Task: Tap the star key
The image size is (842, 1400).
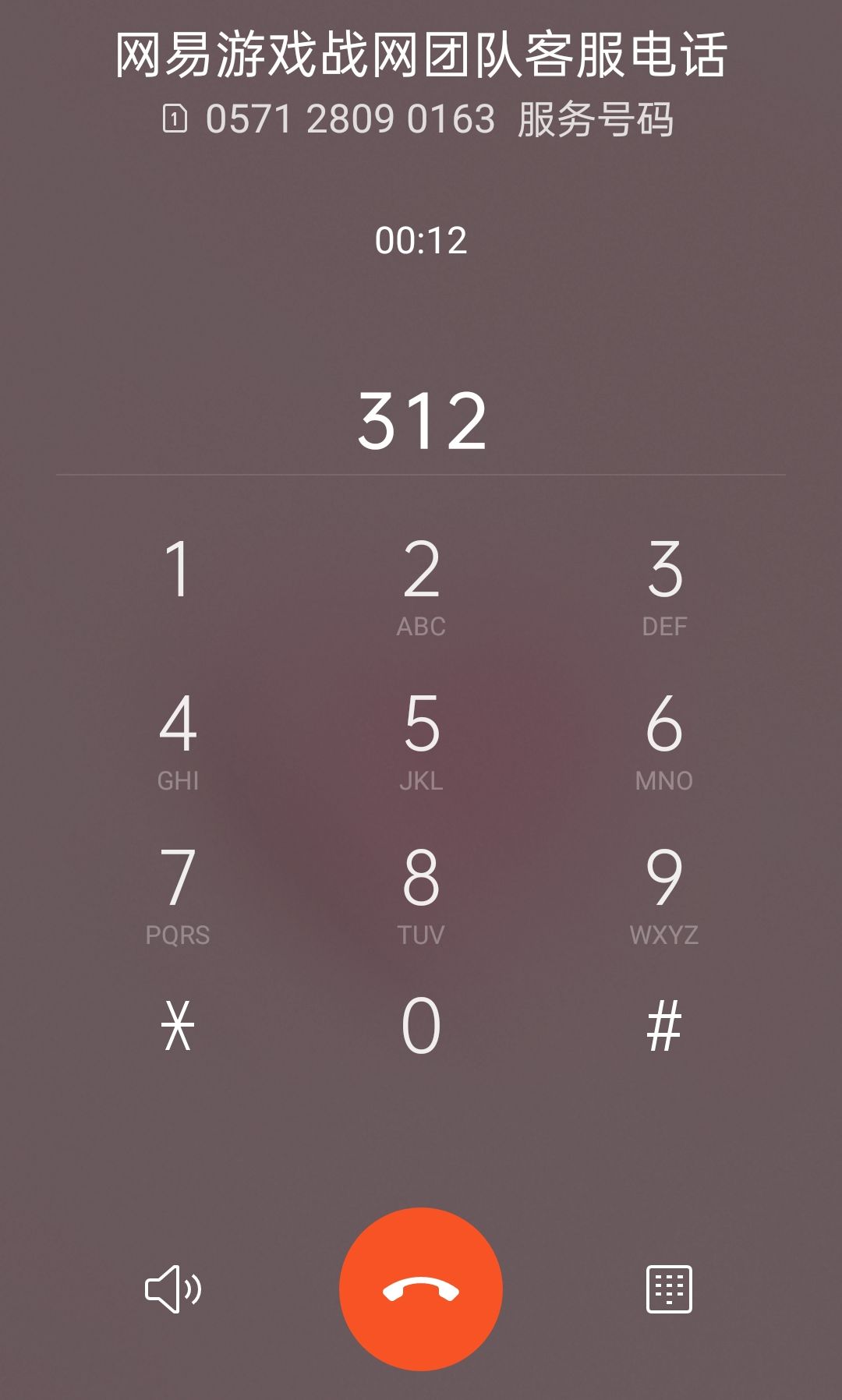Action: [x=178, y=1026]
